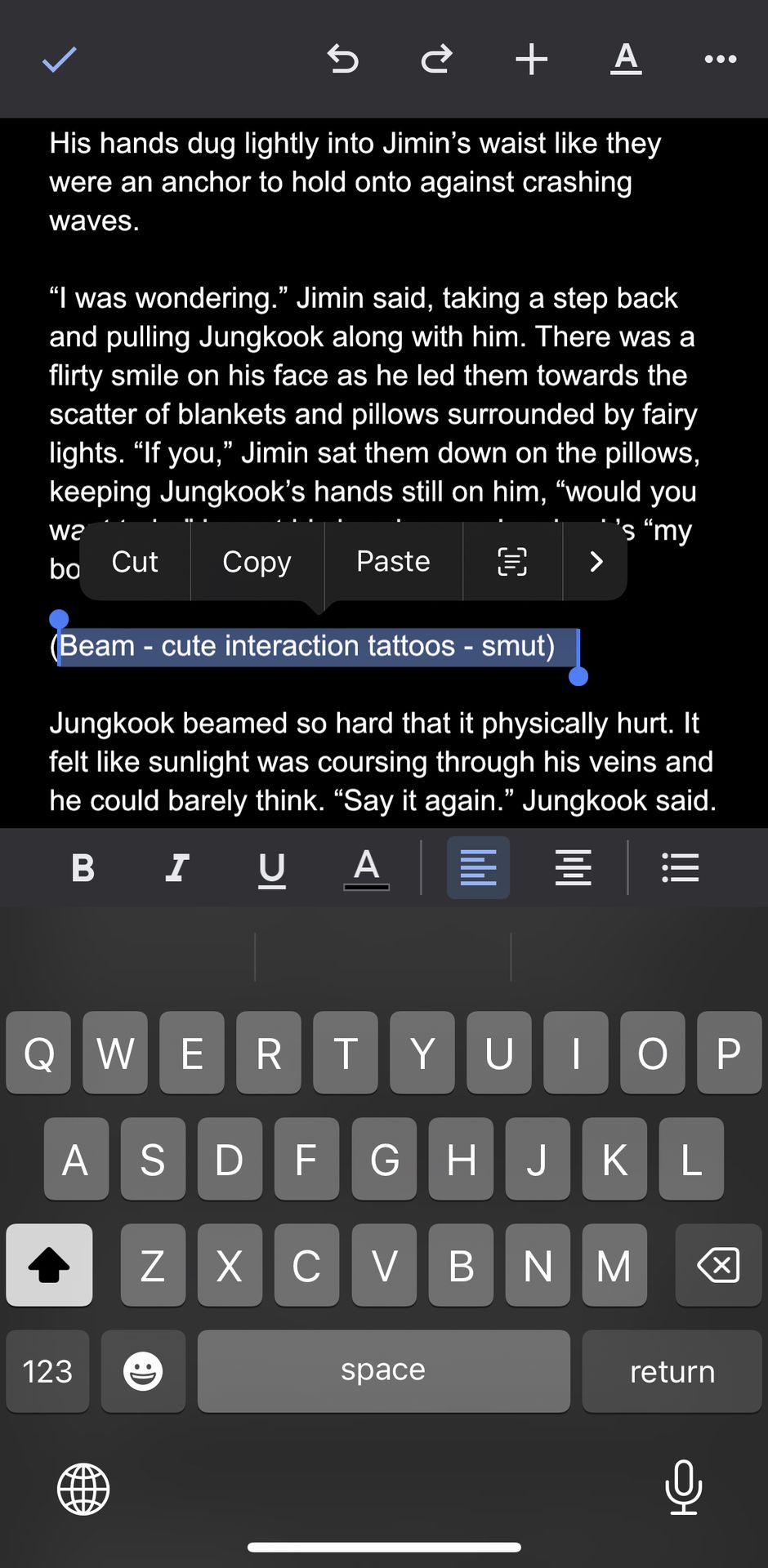
Task: Open the insert plus menu
Action: pyautogui.click(x=531, y=60)
